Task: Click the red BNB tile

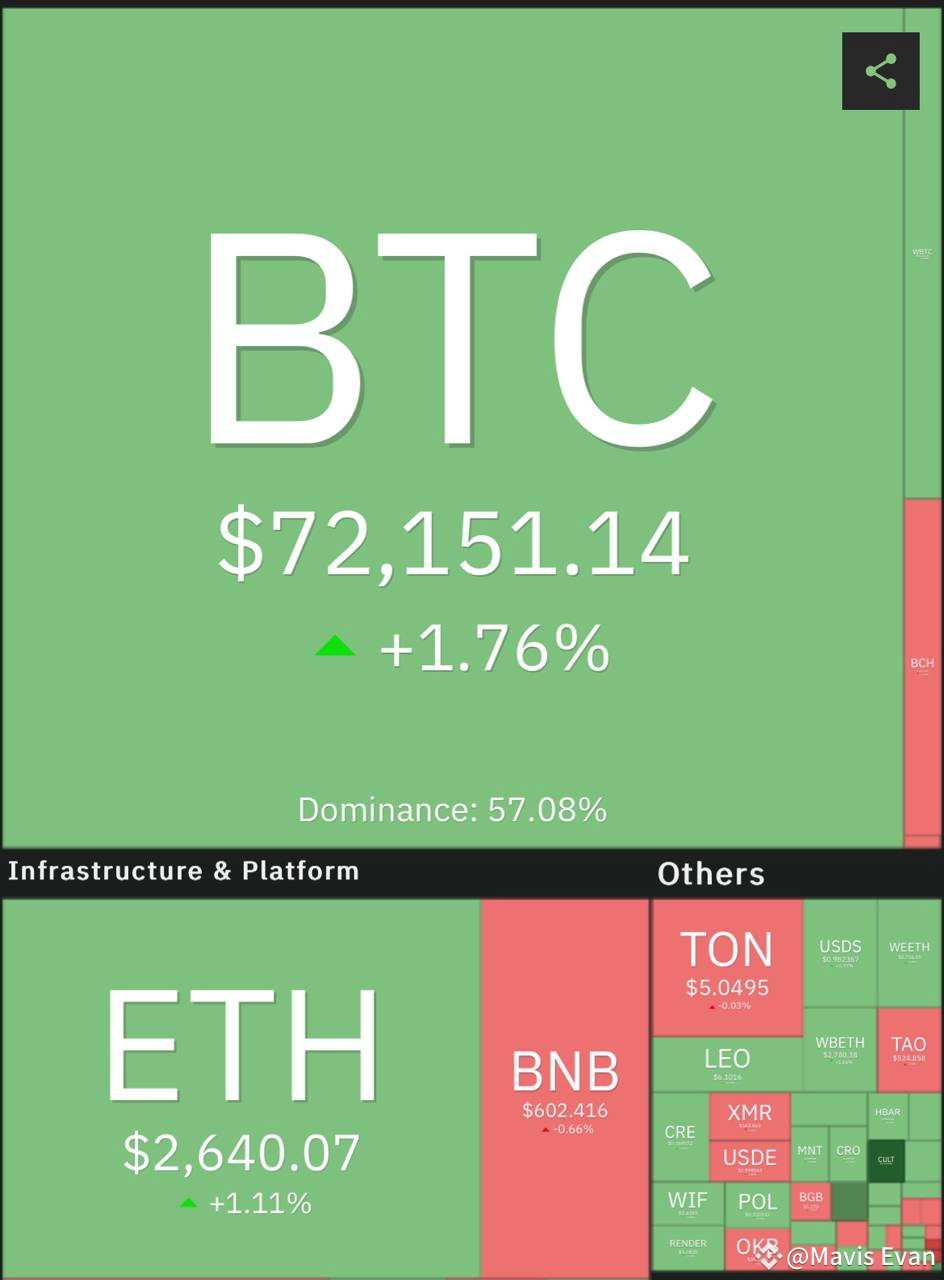Action: [565, 1090]
